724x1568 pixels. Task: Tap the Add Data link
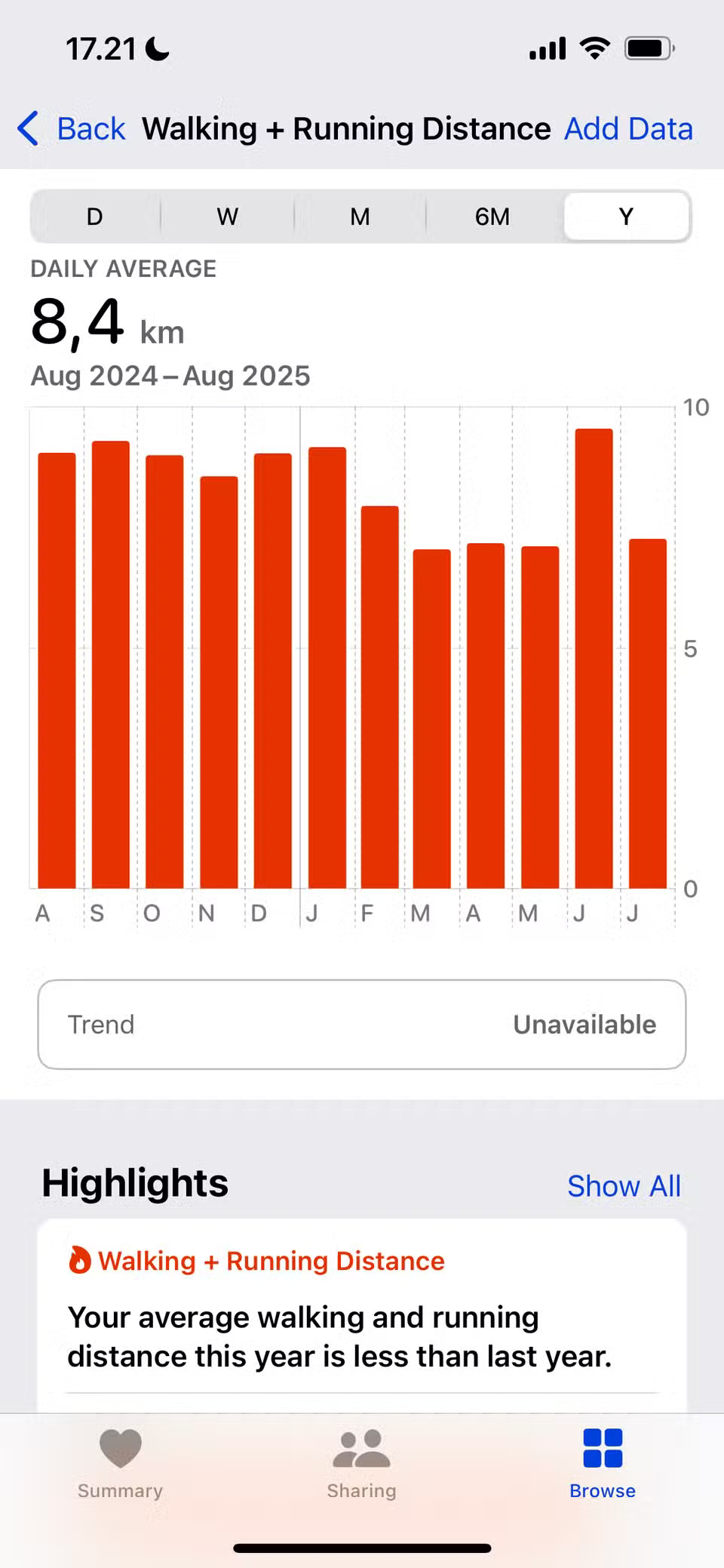(x=629, y=128)
